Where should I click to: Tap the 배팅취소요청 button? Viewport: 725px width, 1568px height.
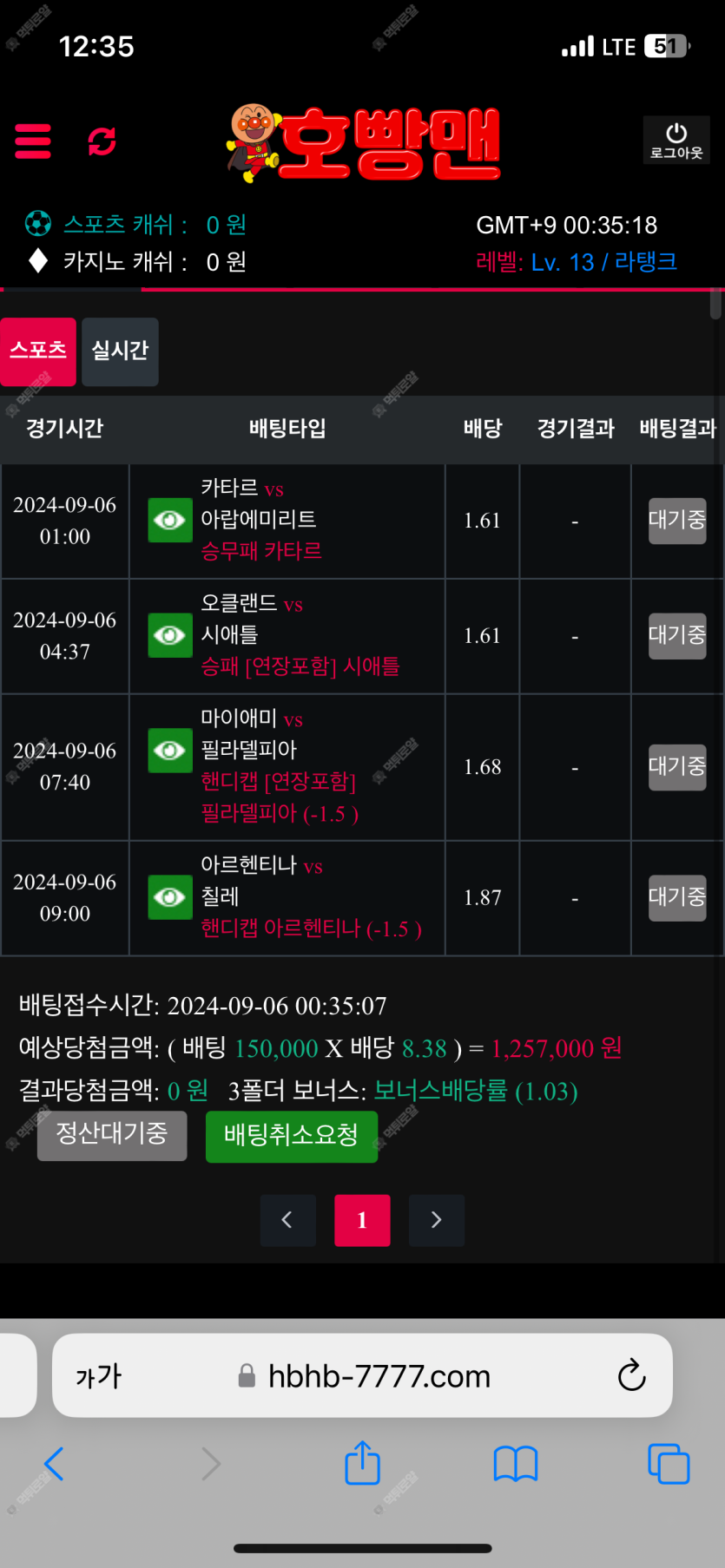click(291, 1135)
